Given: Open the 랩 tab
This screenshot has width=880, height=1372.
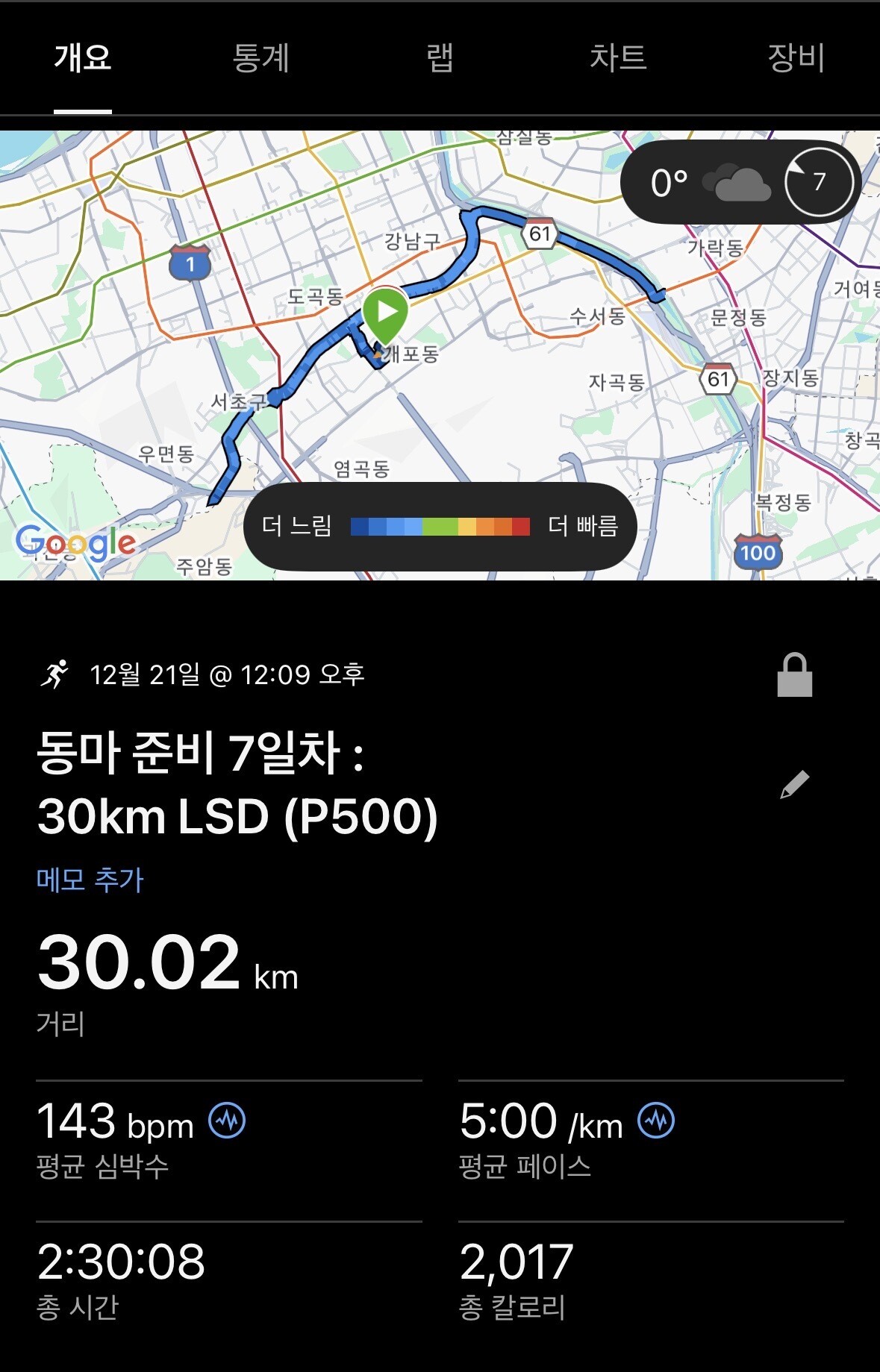Looking at the screenshot, I should (440, 58).
